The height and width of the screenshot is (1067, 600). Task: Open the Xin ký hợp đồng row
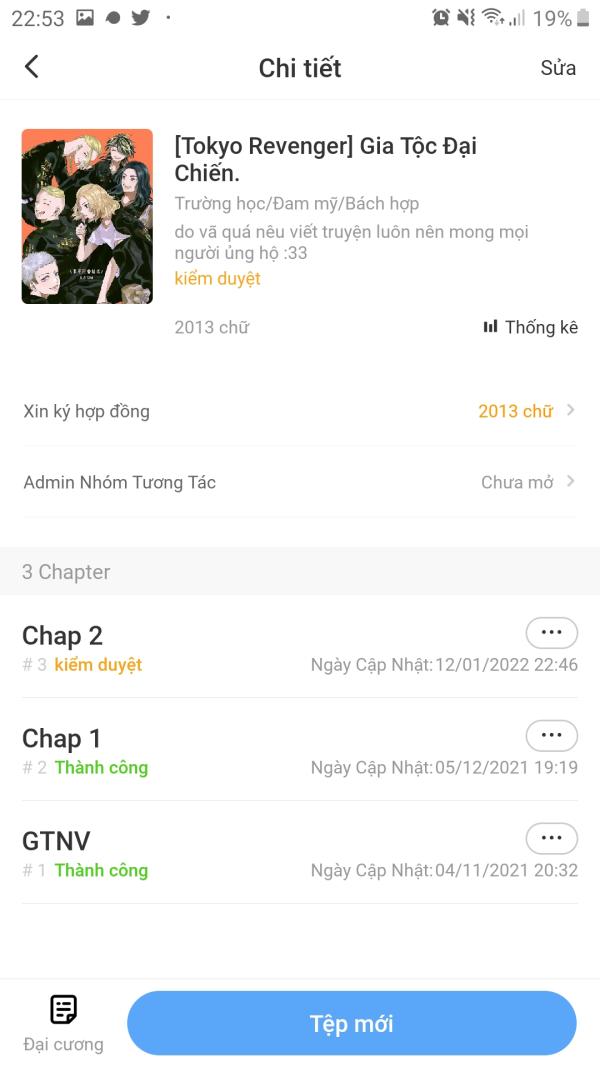pos(300,411)
